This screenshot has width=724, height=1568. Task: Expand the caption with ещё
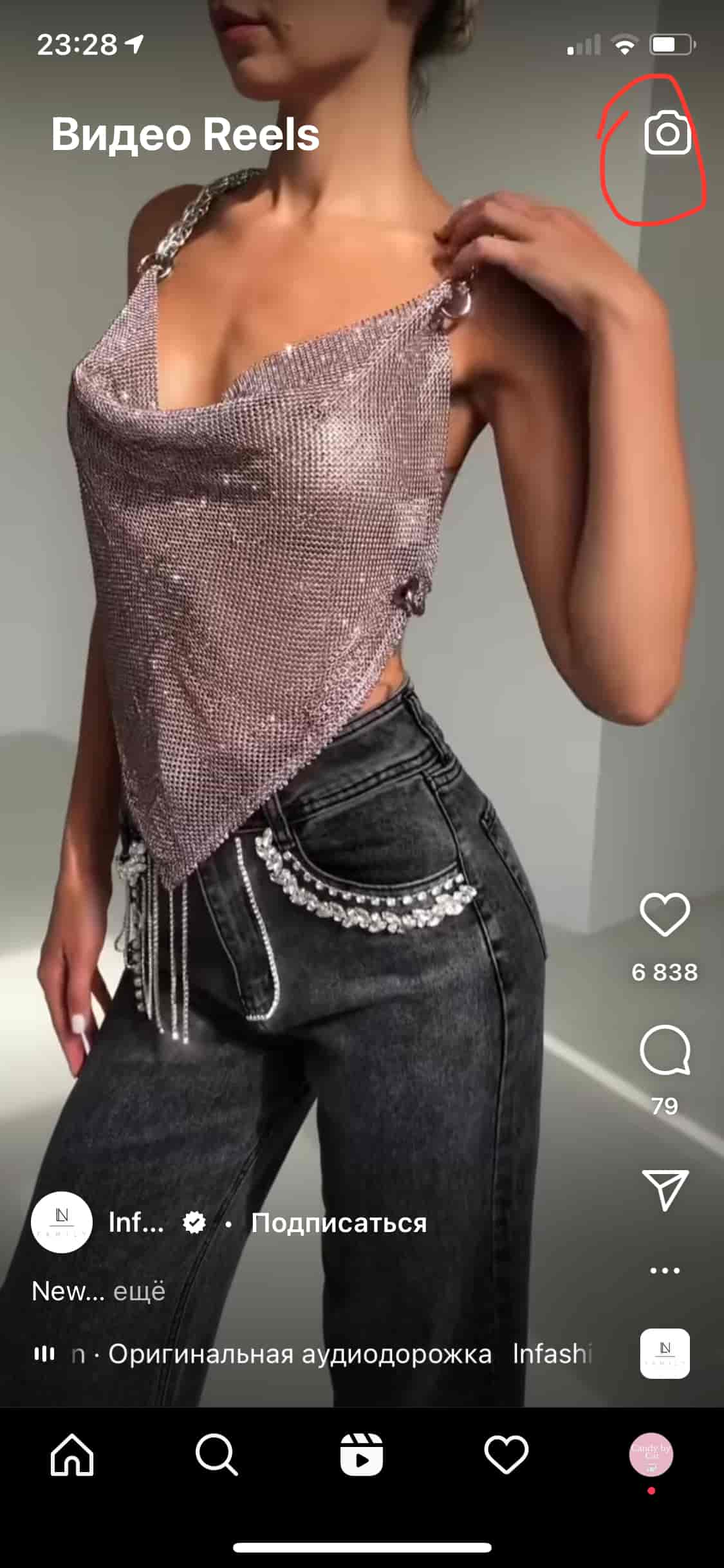139,1291
